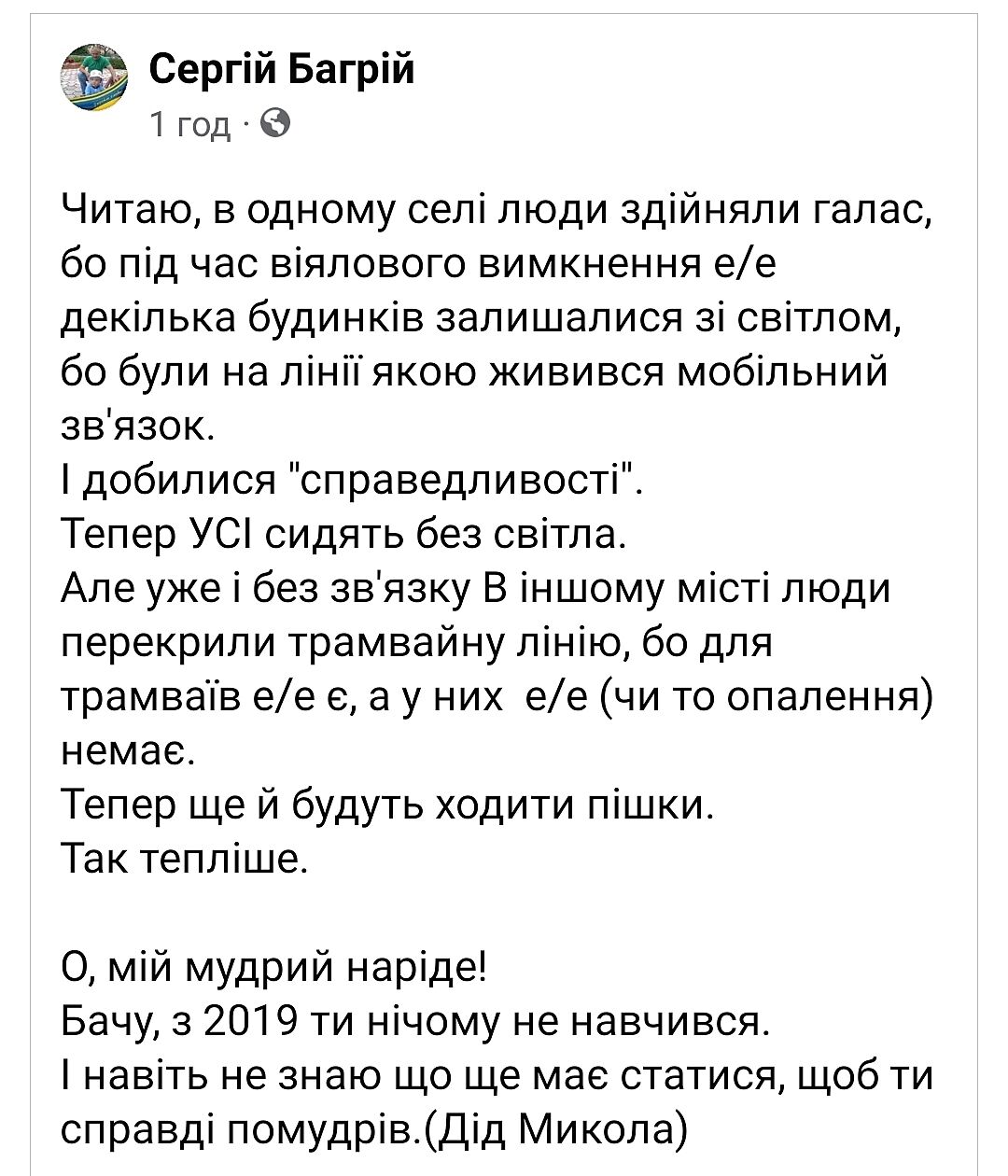Tap the public audience globe icon
This screenshot has height=1176, width=1008.
pyautogui.click(x=275, y=123)
